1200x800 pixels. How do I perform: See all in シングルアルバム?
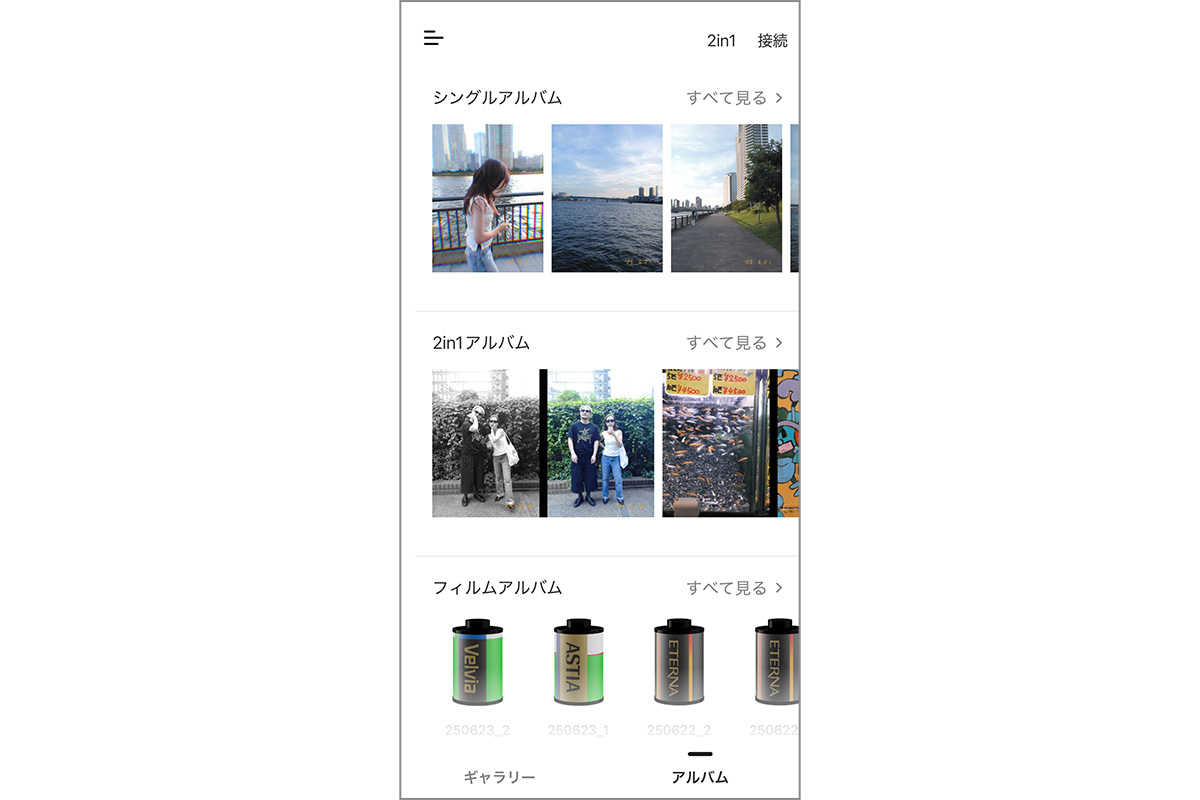tap(734, 98)
